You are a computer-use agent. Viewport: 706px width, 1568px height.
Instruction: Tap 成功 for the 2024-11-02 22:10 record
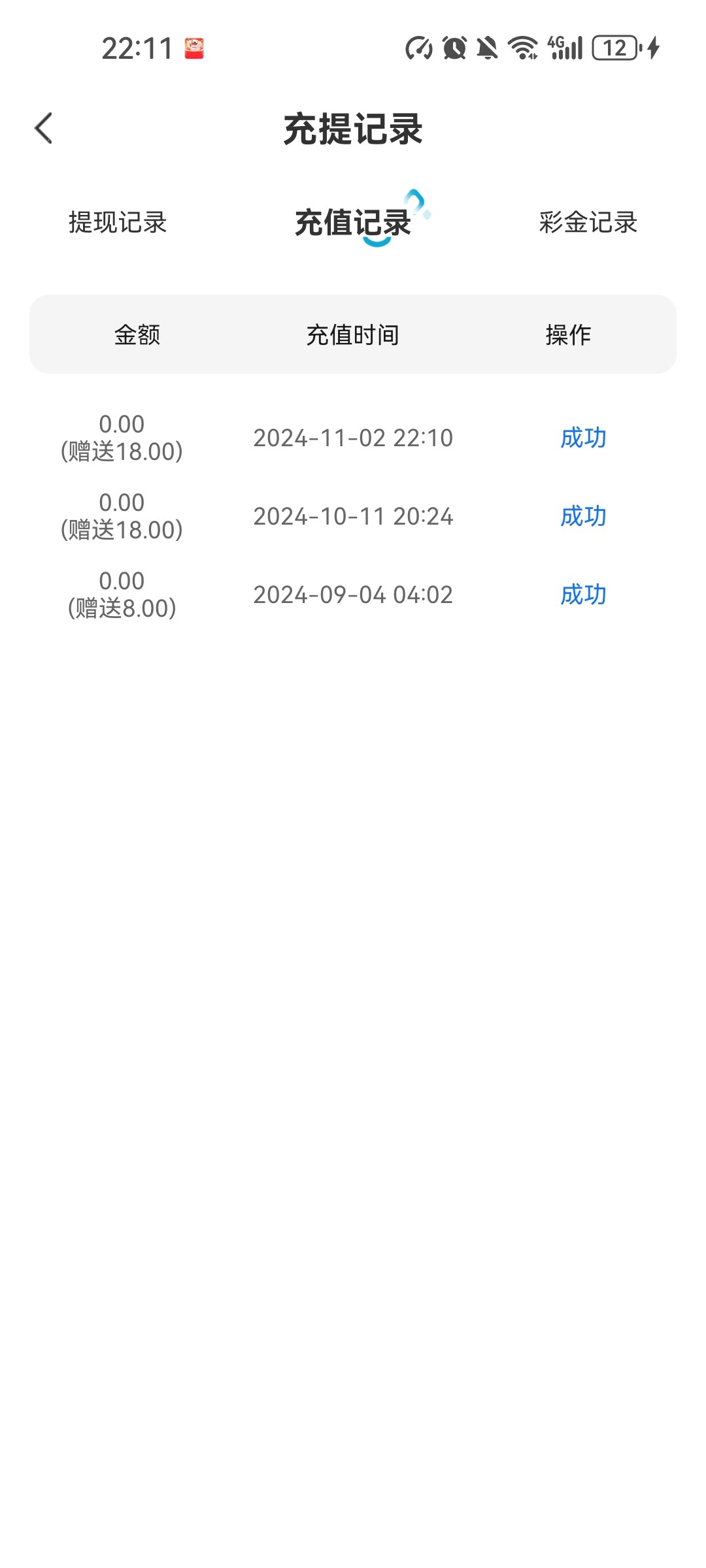coord(583,438)
